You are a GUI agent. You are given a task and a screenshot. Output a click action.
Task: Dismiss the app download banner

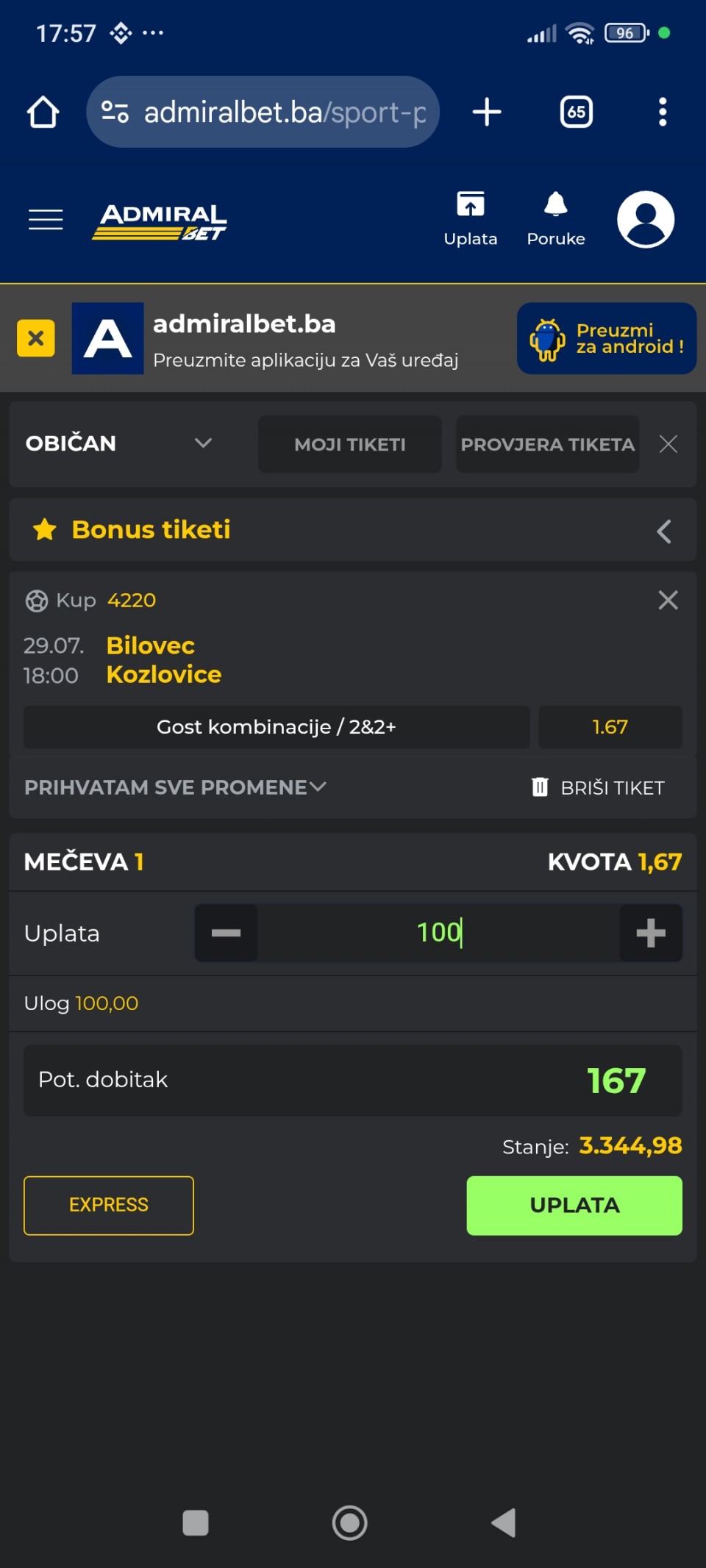(x=36, y=338)
